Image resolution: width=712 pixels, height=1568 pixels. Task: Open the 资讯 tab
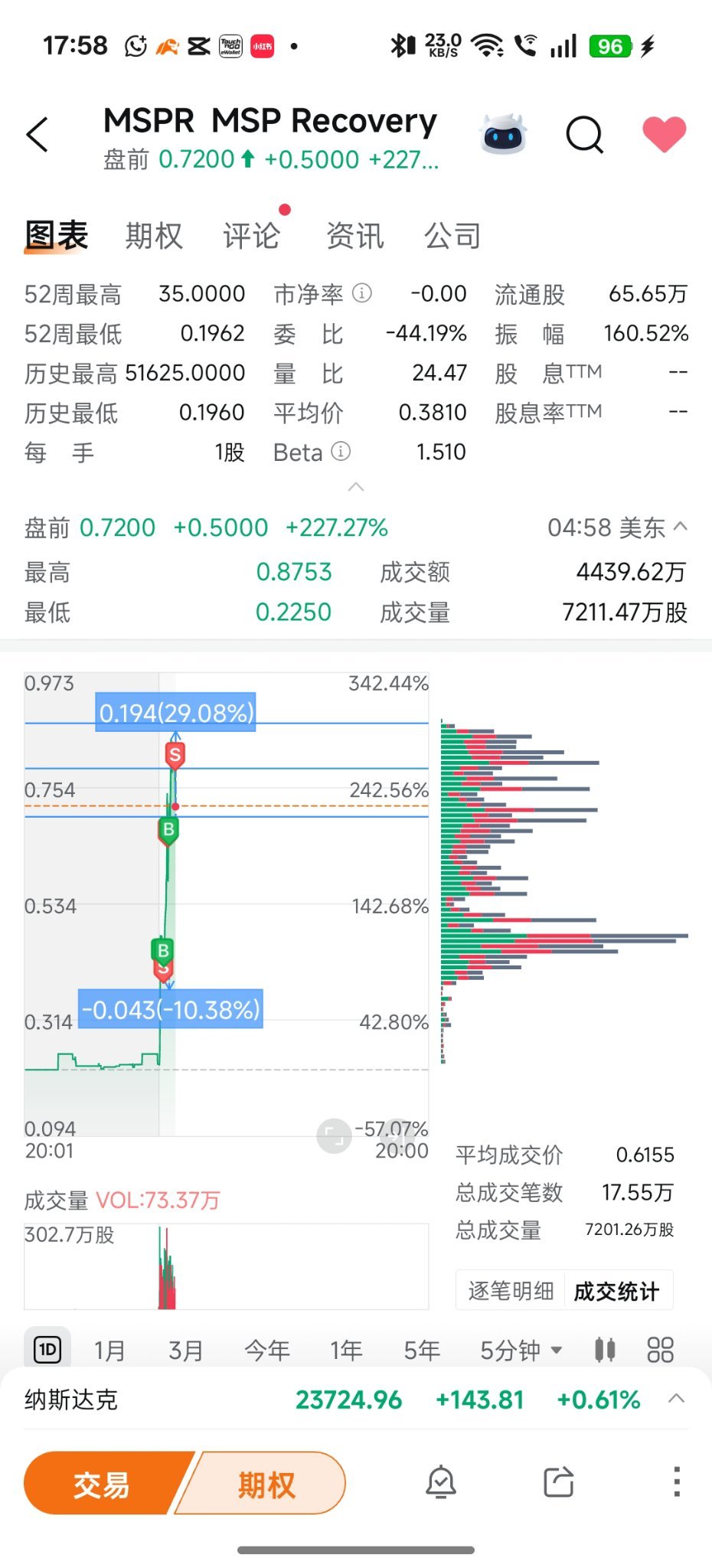coord(354,236)
